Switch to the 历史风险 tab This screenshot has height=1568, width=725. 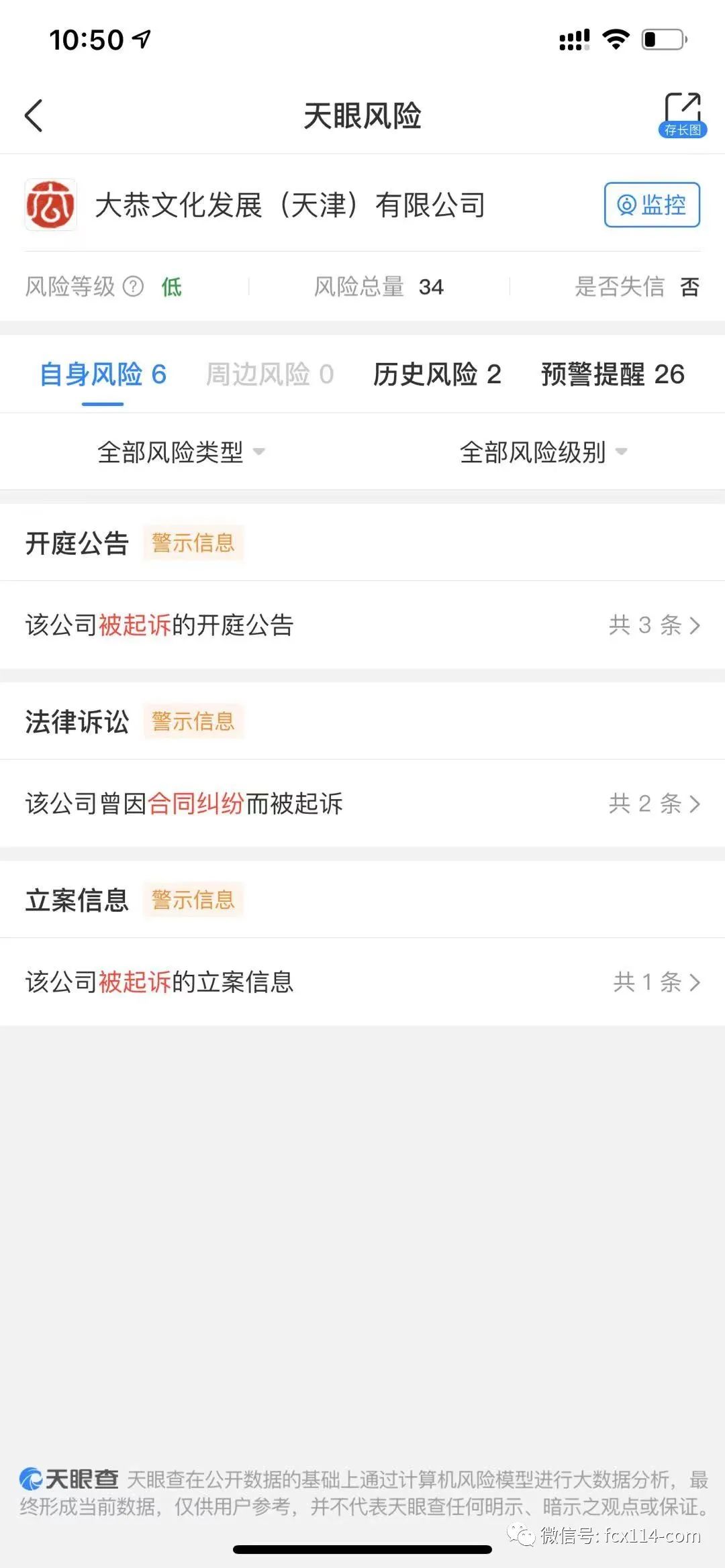click(437, 374)
